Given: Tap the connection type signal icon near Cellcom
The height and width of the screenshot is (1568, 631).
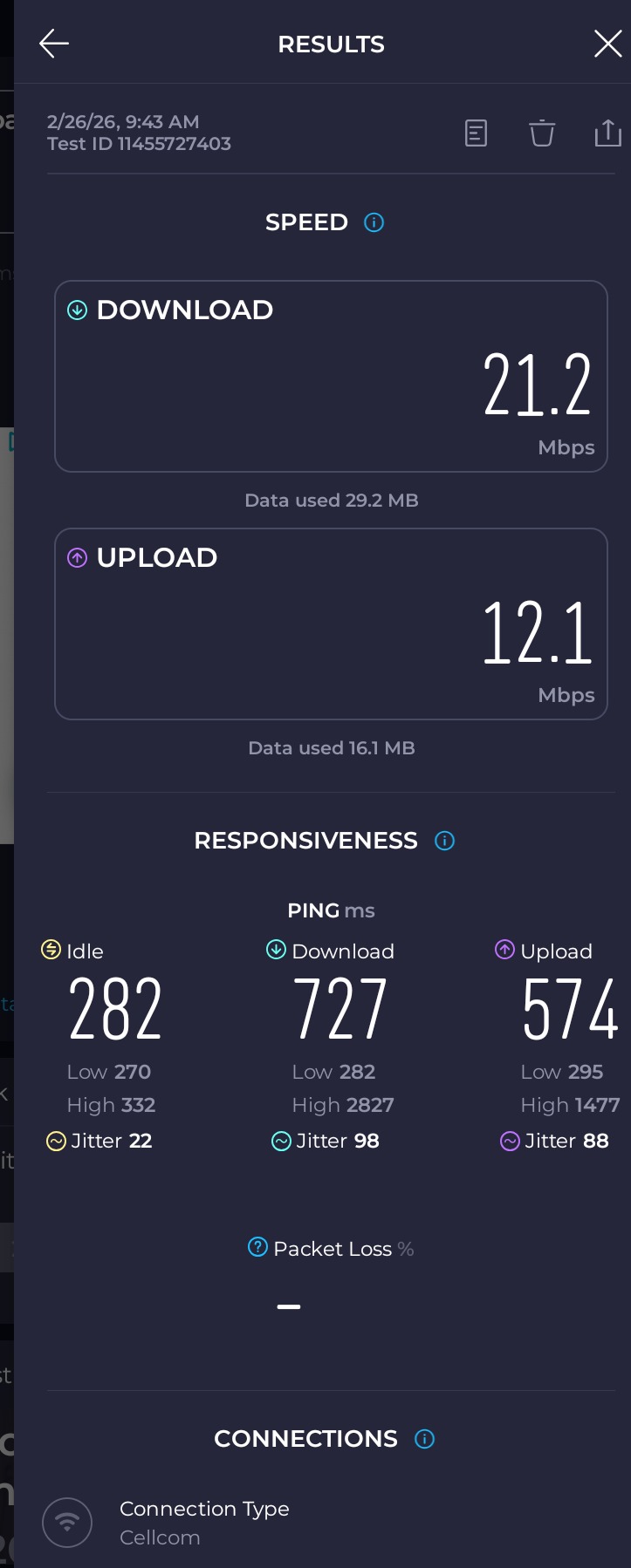Looking at the screenshot, I should (67, 1523).
